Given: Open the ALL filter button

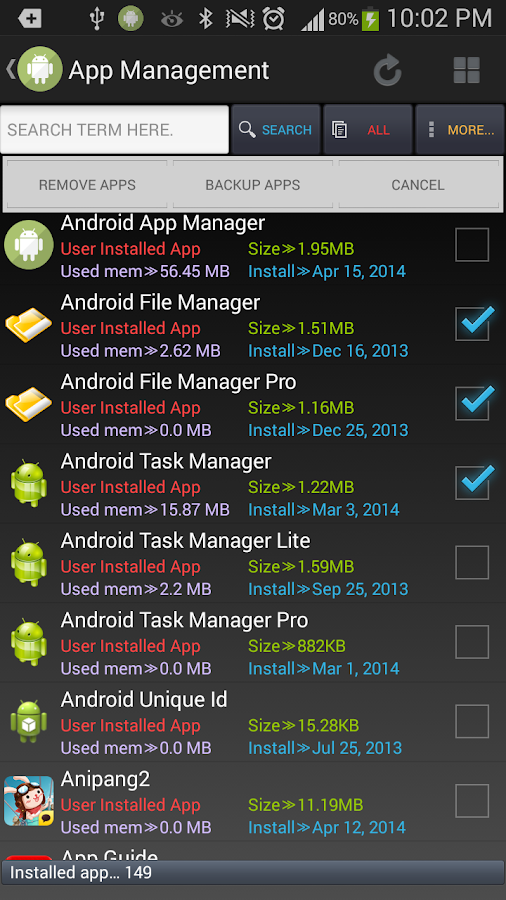Looking at the screenshot, I should click(x=368, y=130).
